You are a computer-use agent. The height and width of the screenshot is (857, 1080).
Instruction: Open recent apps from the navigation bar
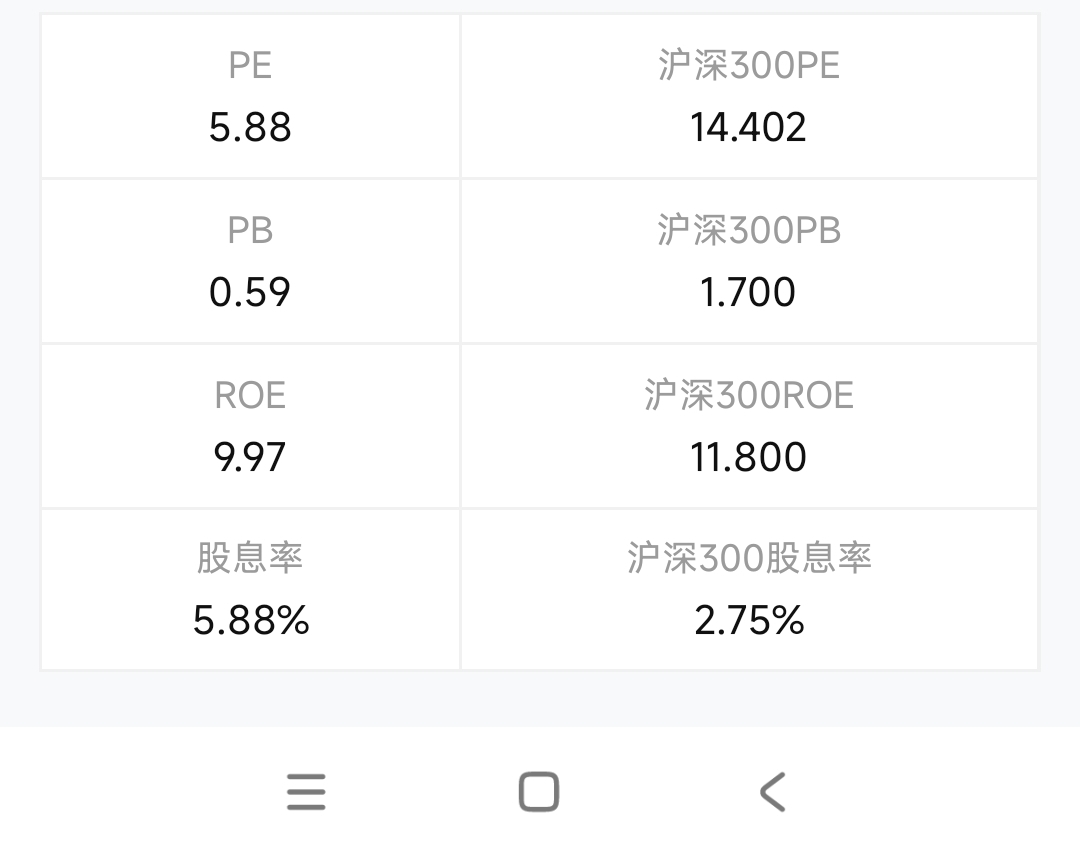[306, 792]
